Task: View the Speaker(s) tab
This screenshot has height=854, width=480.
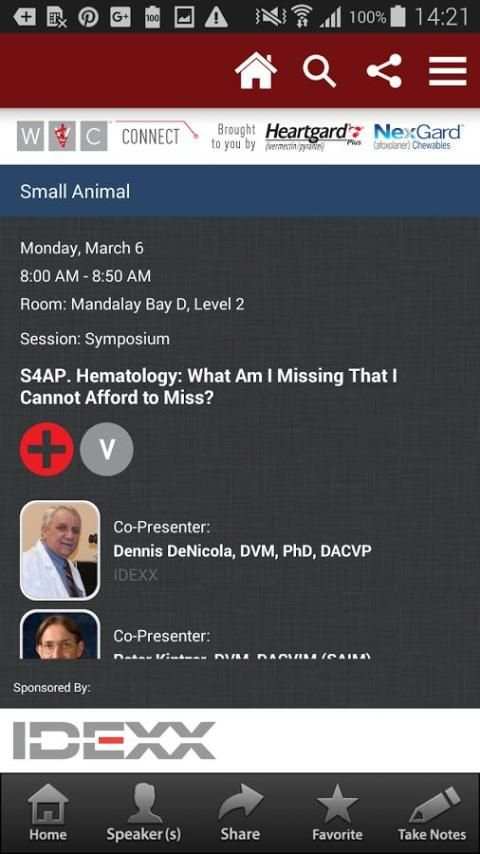Action: [x=144, y=813]
